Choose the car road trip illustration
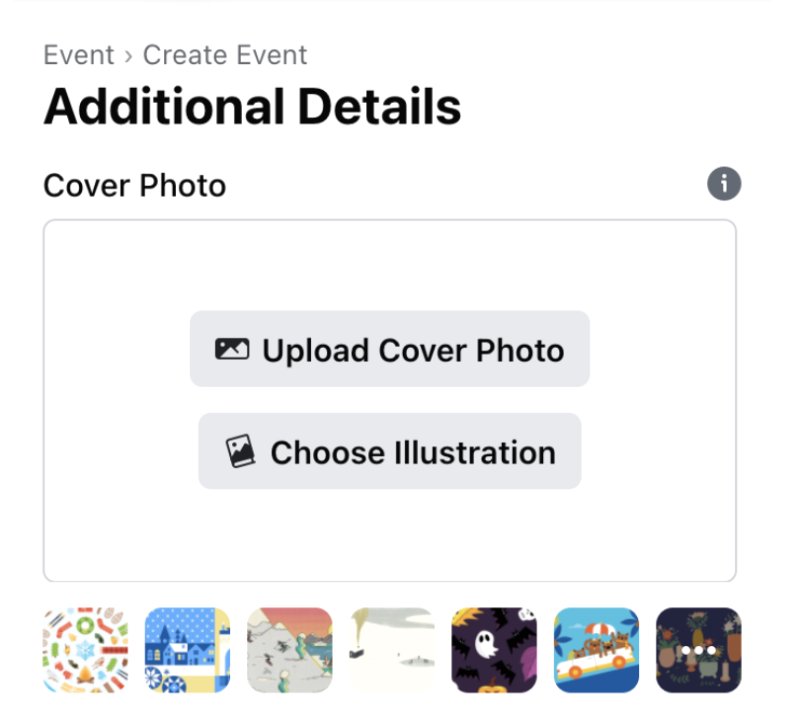This screenshot has width=800, height=725. pyautogui.click(x=596, y=650)
